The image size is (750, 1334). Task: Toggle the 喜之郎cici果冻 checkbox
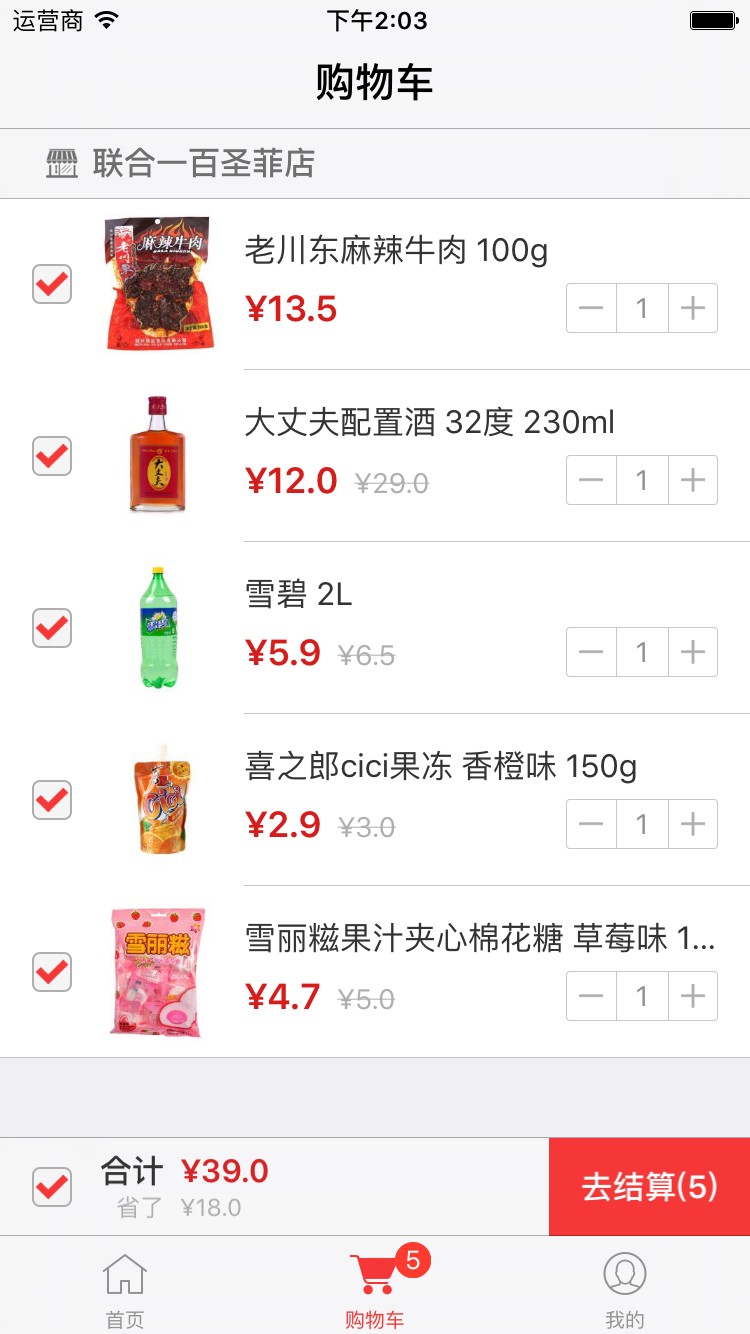(52, 800)
